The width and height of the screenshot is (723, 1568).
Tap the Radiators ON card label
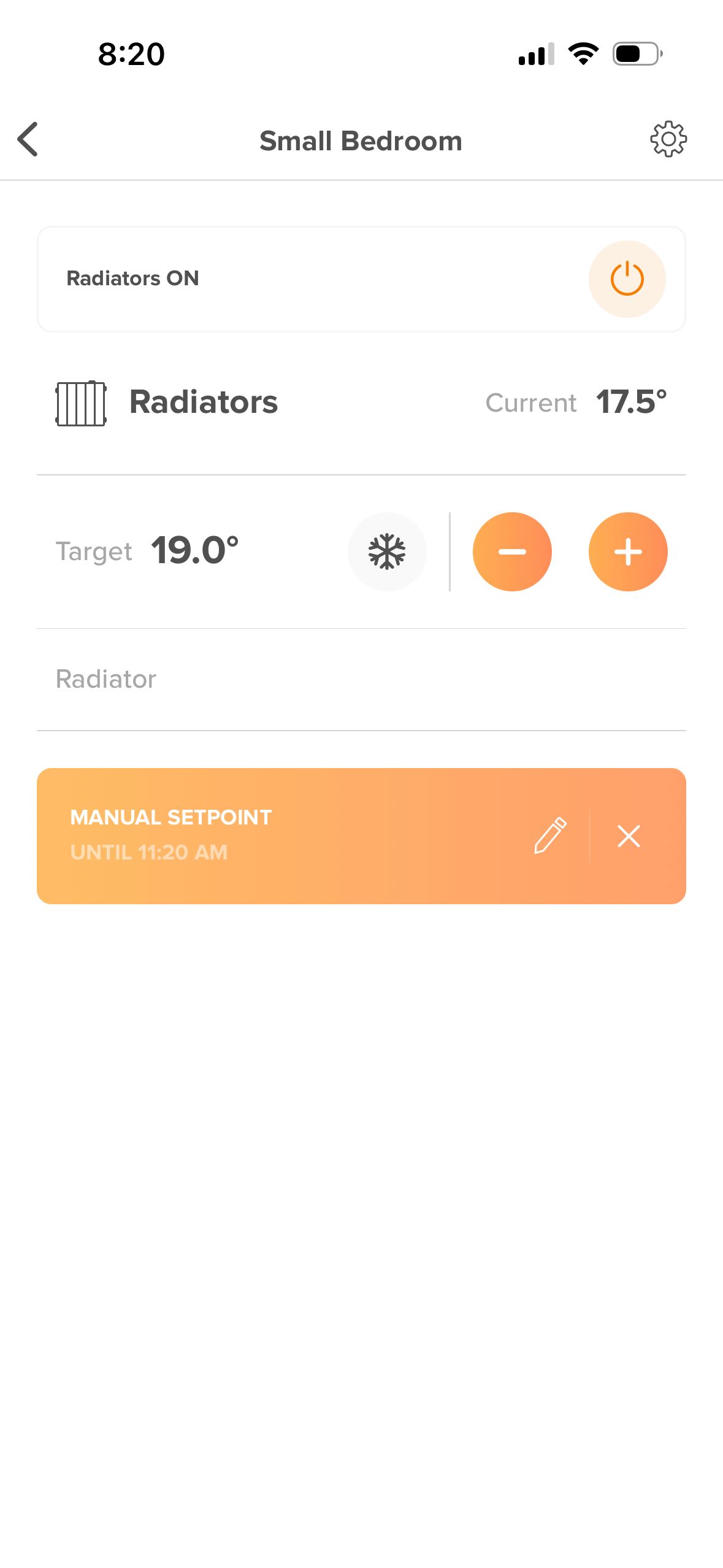point(132,277)
